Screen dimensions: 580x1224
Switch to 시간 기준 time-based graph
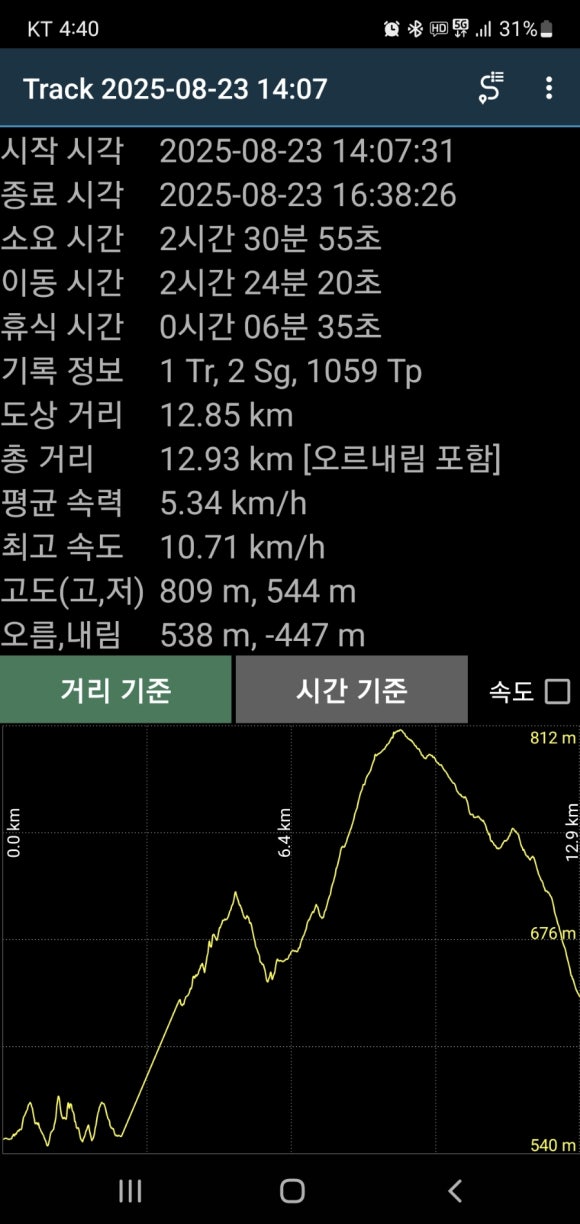click(x=352, y=690)
